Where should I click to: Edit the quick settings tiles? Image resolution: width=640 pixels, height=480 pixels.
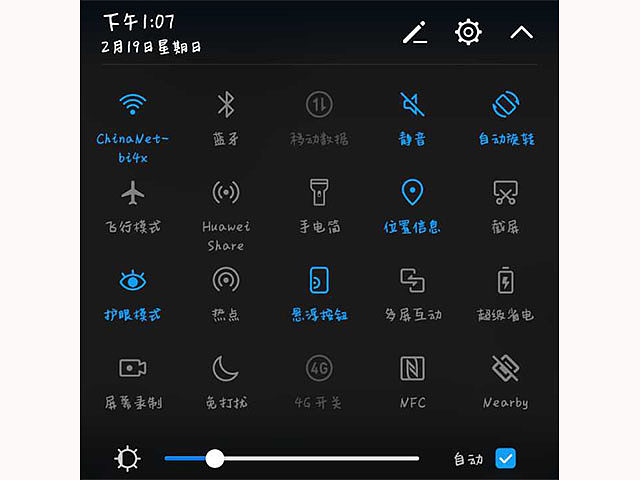click(x=414, y=33)
